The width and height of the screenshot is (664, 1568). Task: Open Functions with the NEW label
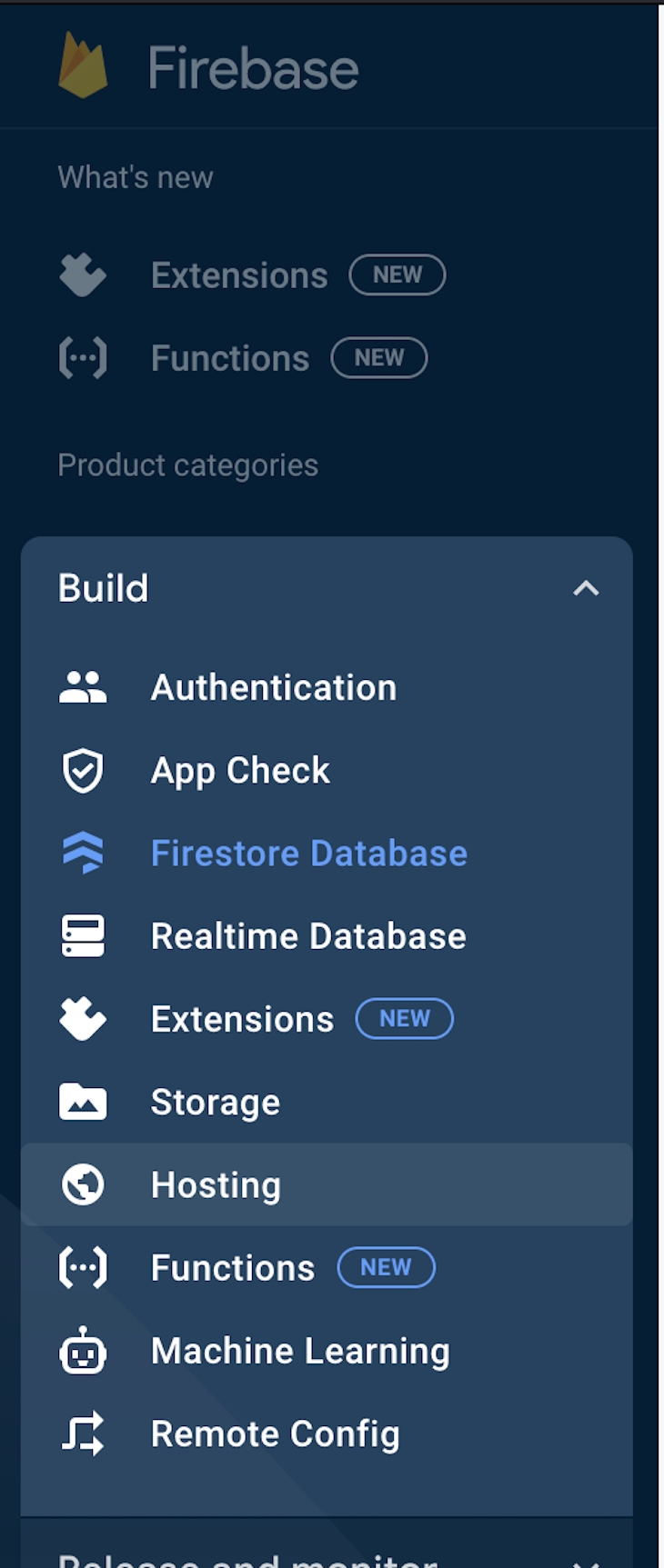point(233,1267)
